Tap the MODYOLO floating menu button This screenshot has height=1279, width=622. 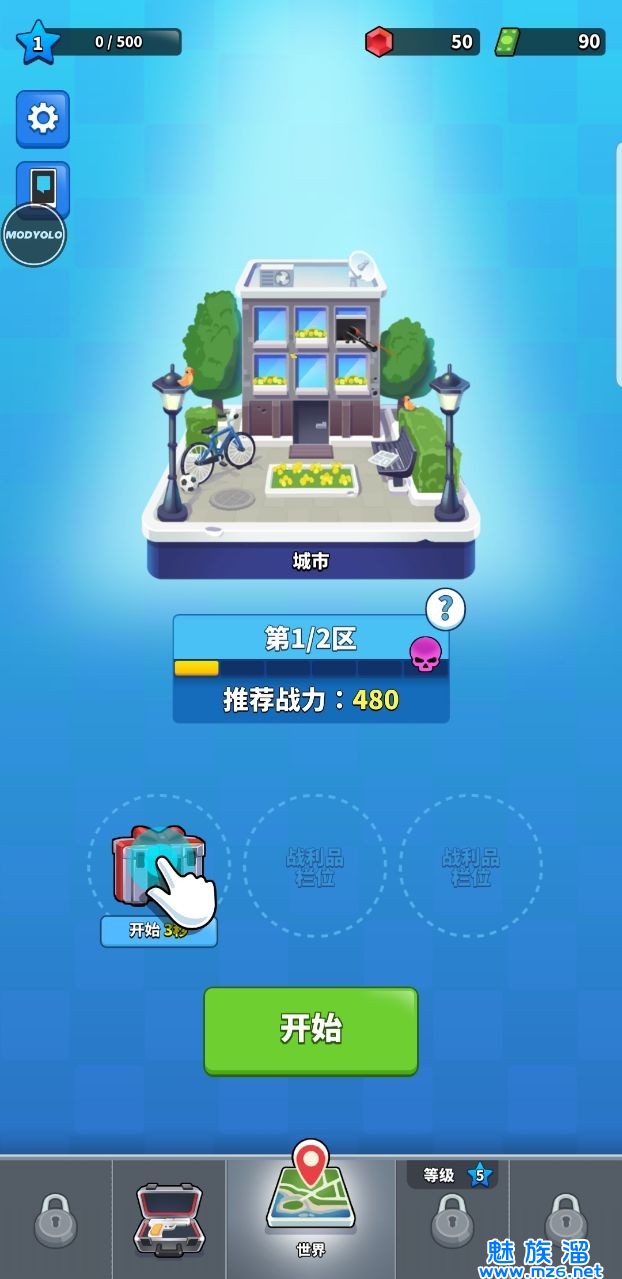tap(34, 235)
